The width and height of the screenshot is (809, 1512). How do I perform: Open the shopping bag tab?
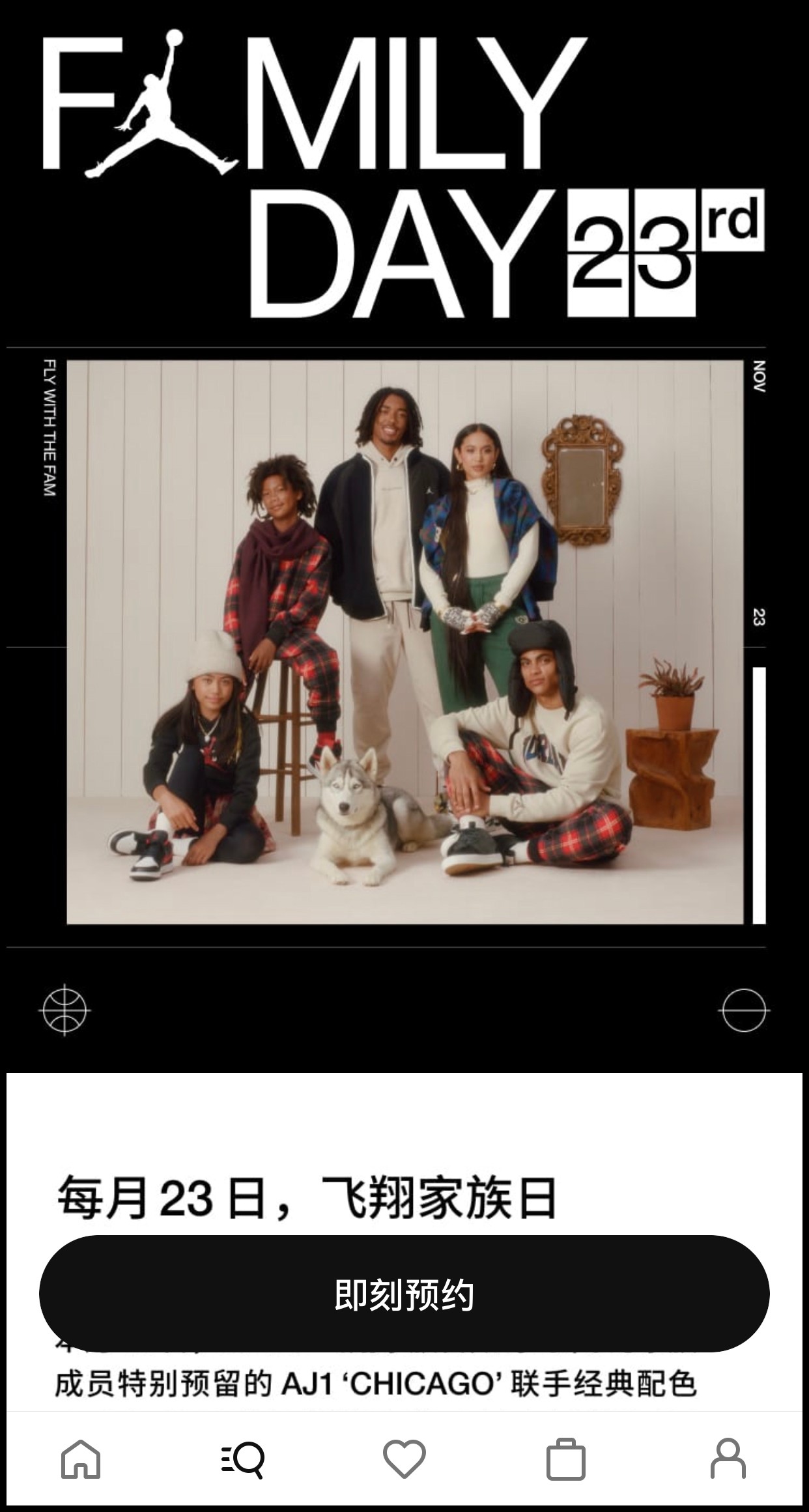pyautogui.click(x=565, y=1459)
